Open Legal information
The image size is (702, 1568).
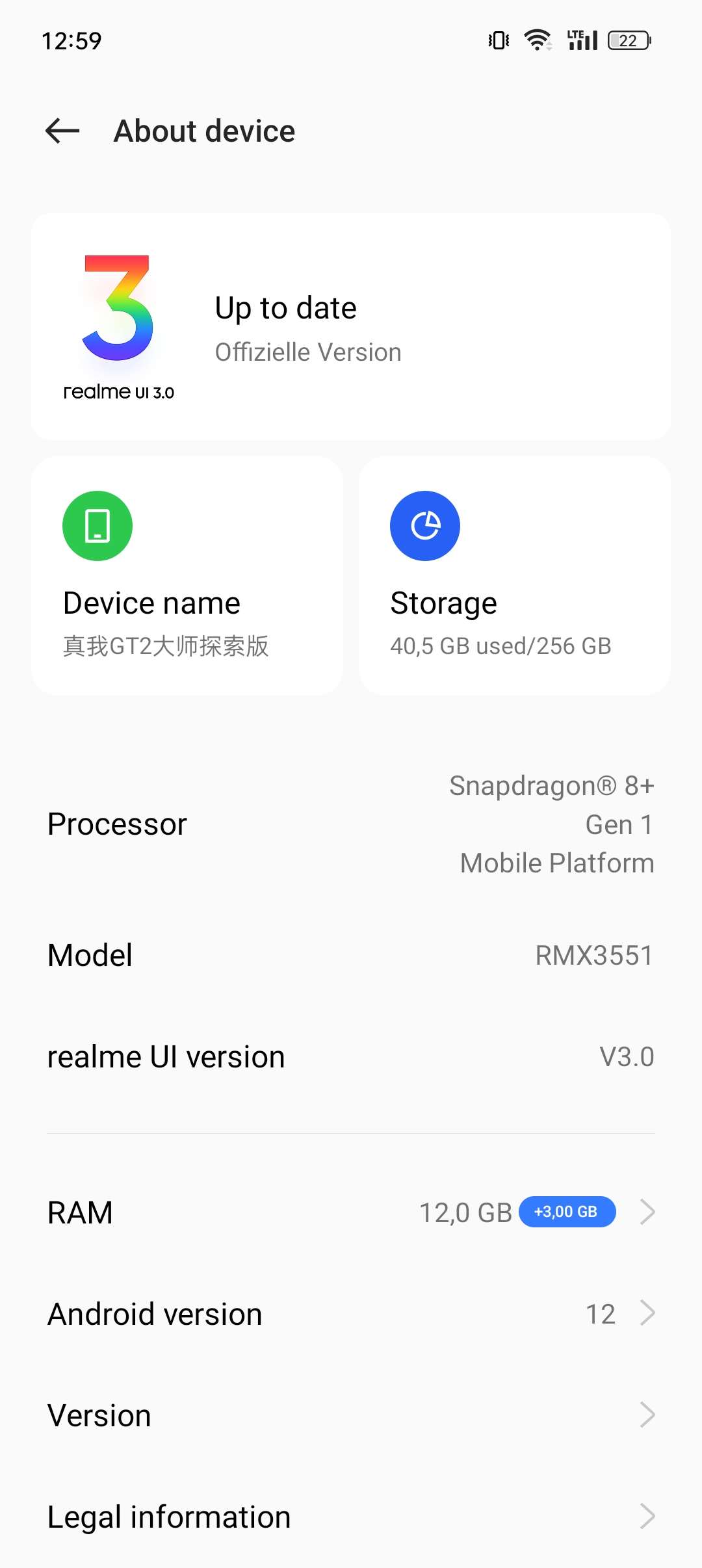coord(351,1517)
